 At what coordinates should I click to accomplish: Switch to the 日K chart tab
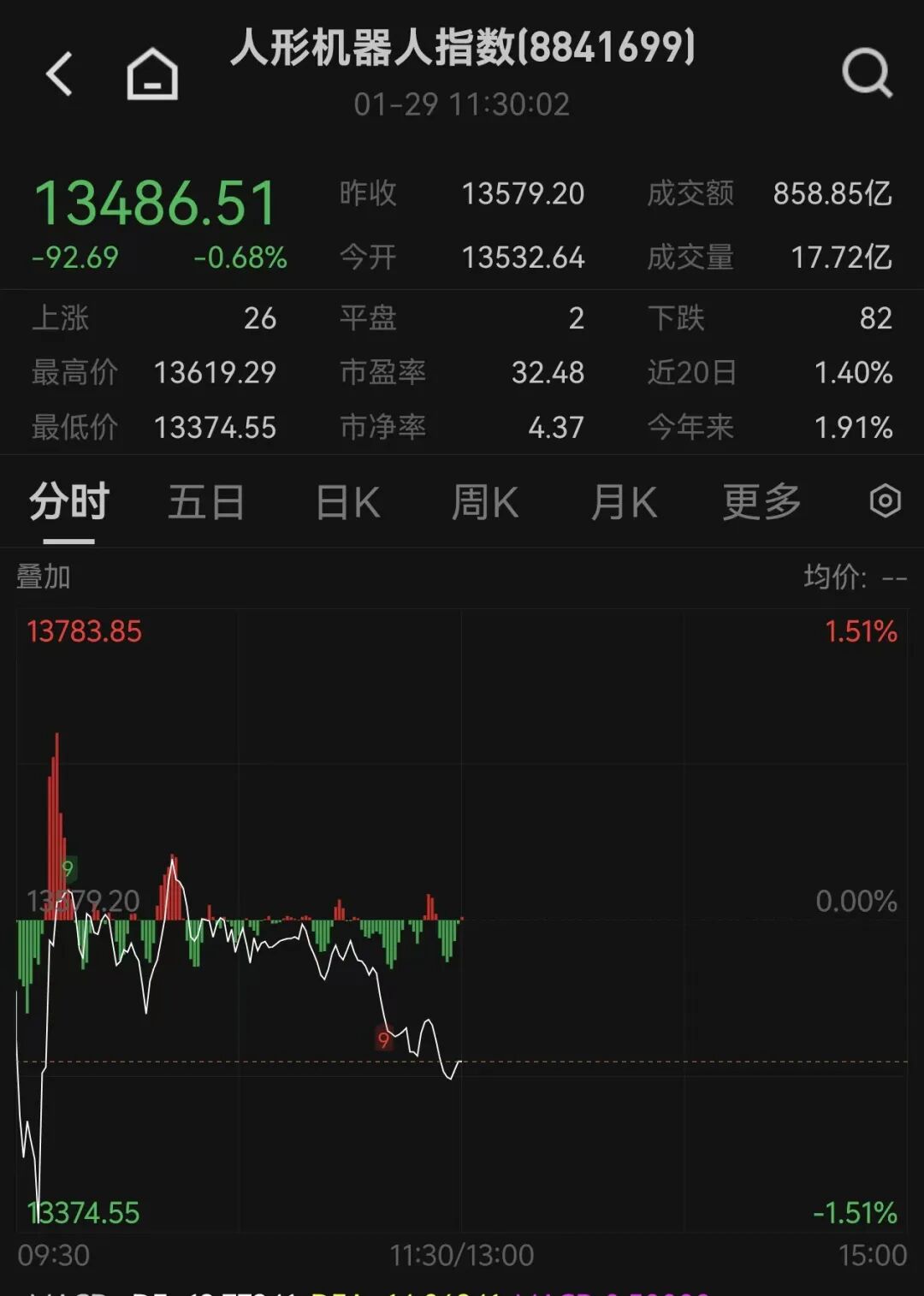(x=347, y=502)
